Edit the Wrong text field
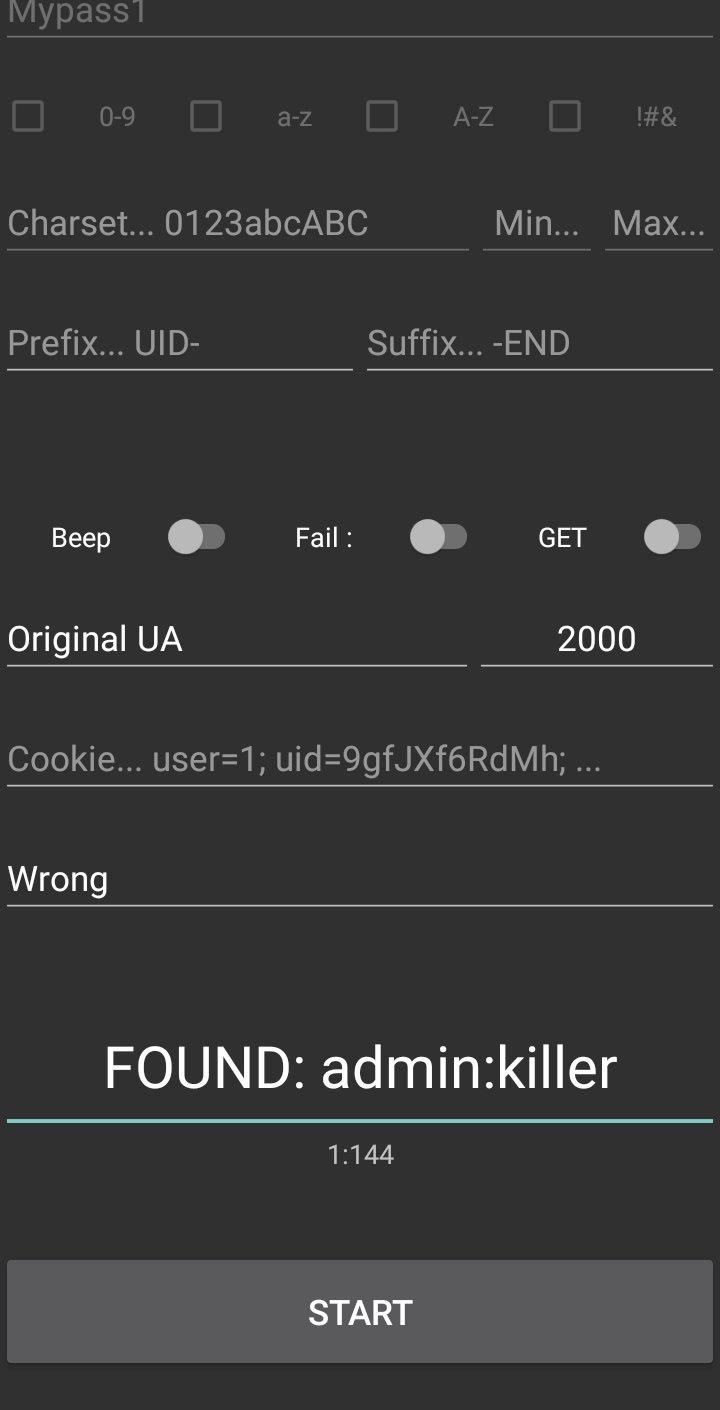720x1410 pixels. coord(360,879)
